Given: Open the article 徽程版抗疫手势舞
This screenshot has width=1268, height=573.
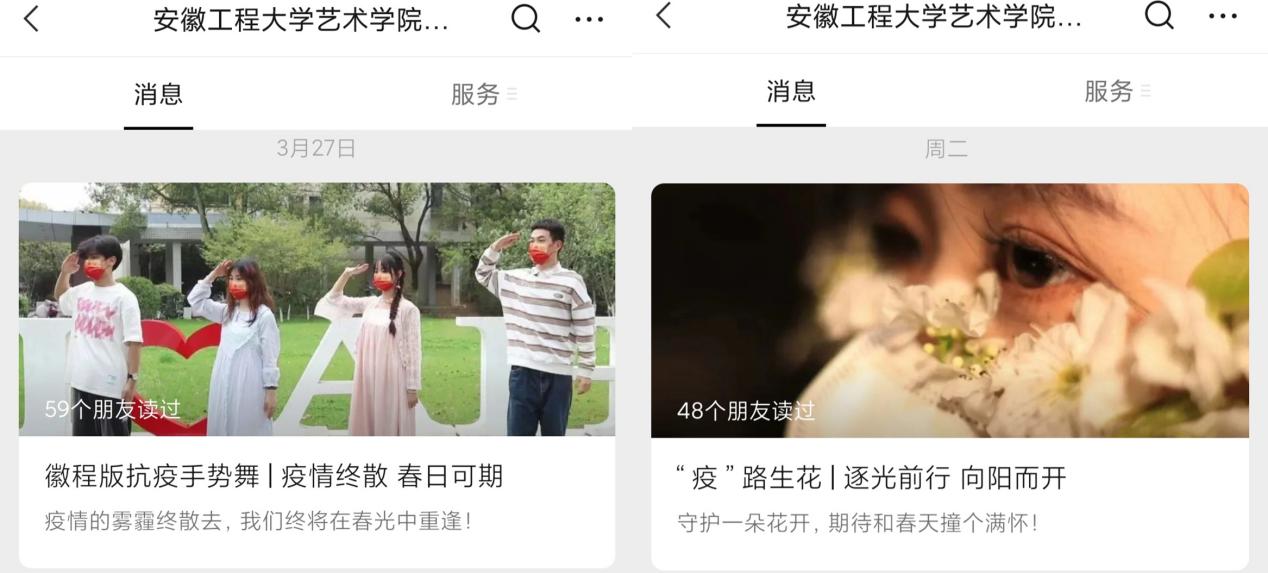Looking at the screenshot, I should click(x=274, y=476).
